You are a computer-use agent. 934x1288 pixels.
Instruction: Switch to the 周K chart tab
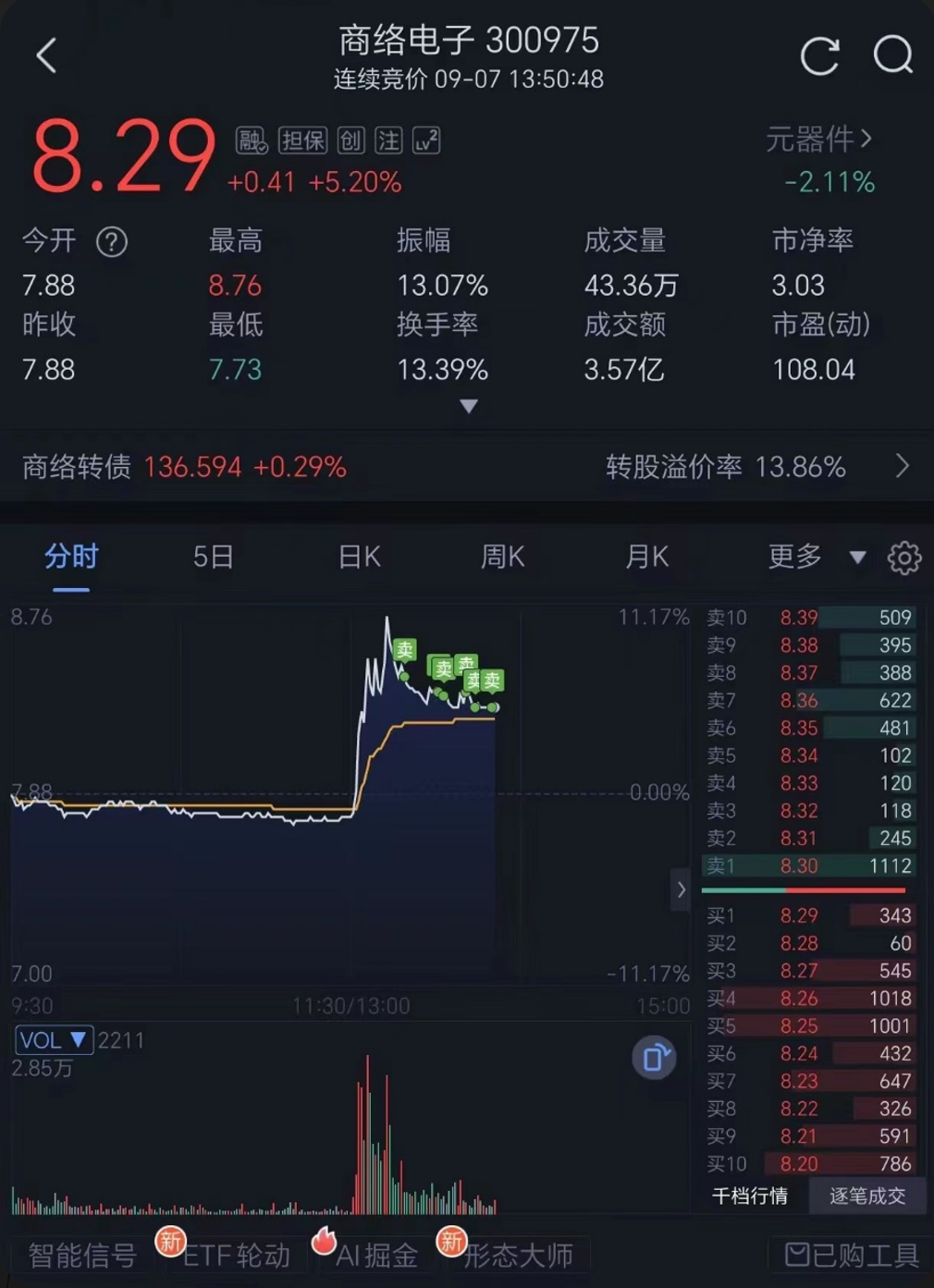(502, 557)
